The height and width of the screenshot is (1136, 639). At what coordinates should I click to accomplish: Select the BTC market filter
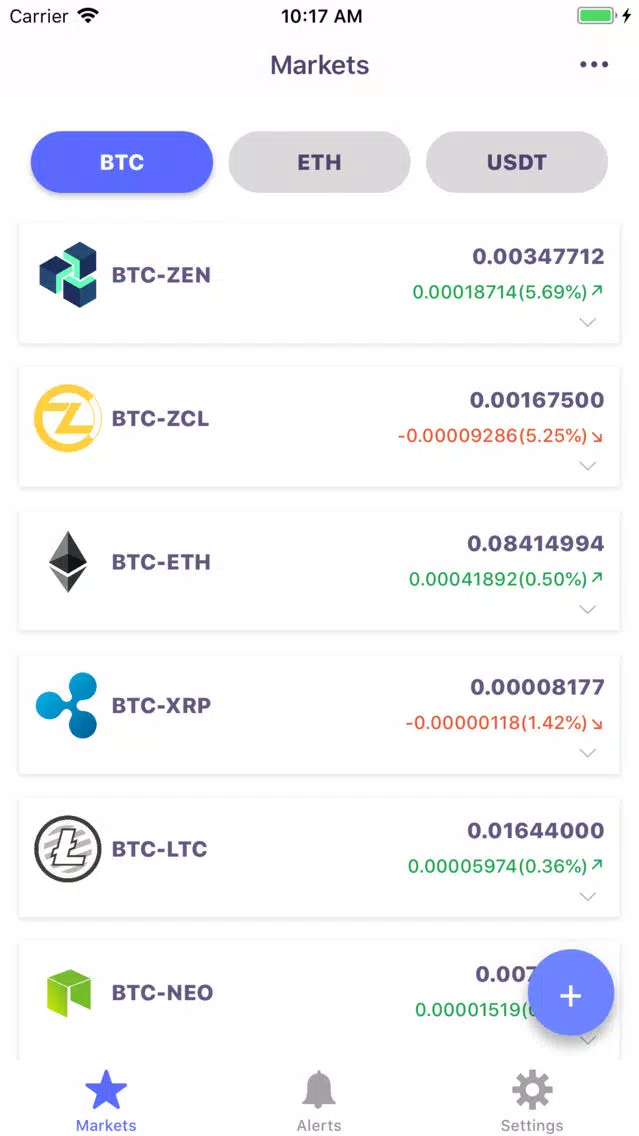tap(122, 162)
